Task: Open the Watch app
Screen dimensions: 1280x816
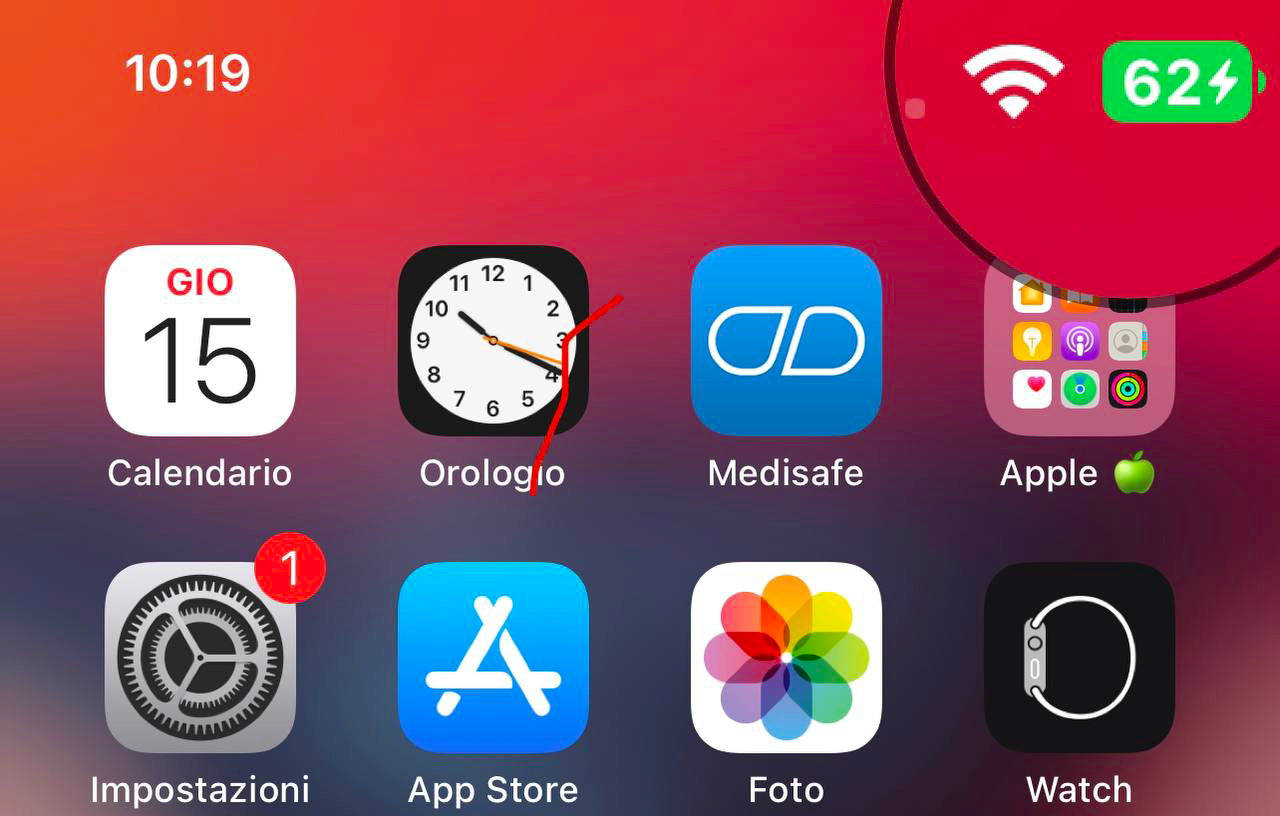Action: tap(1079, 657)
